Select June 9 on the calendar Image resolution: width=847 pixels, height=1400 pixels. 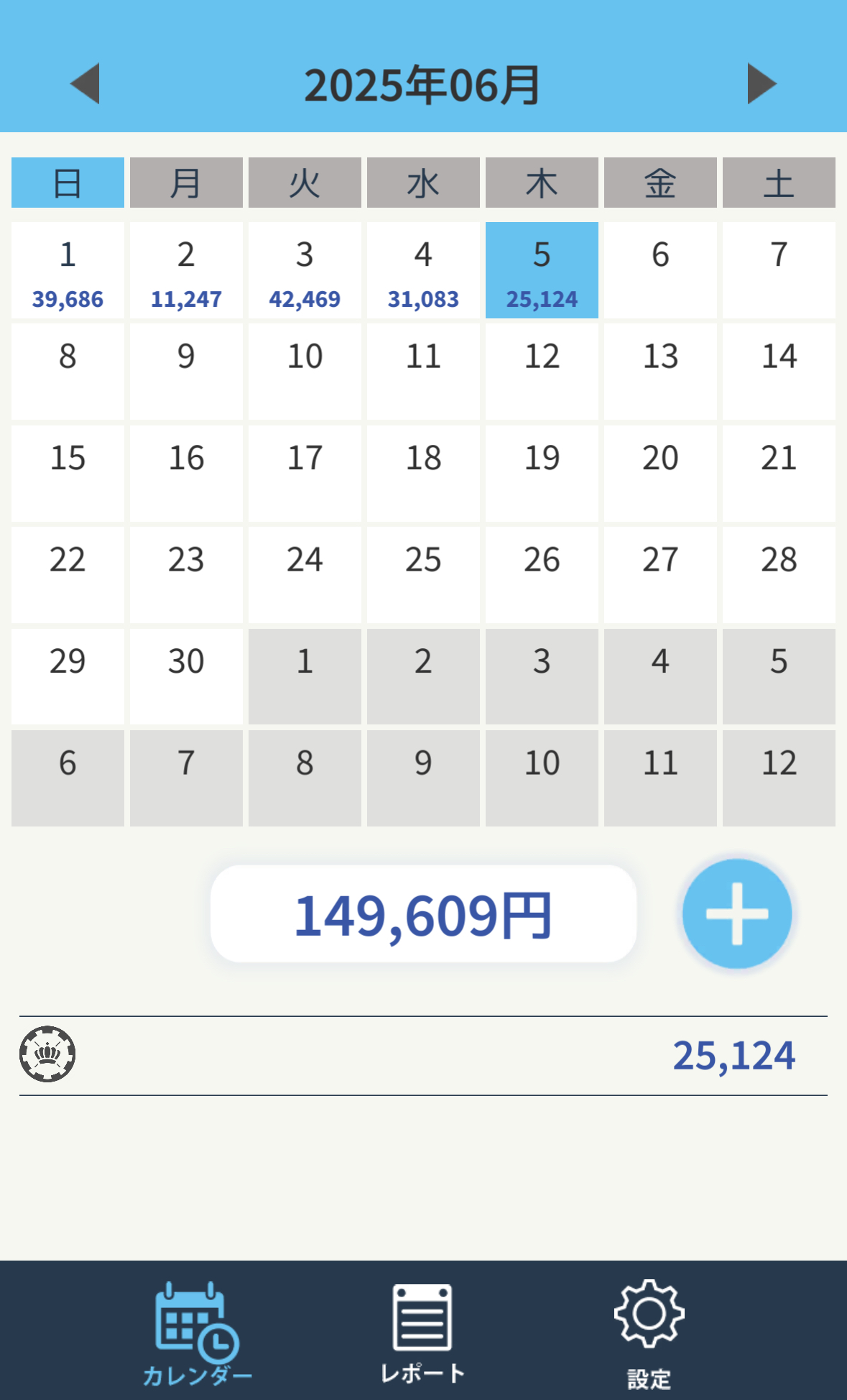click(x=186, y=372)
